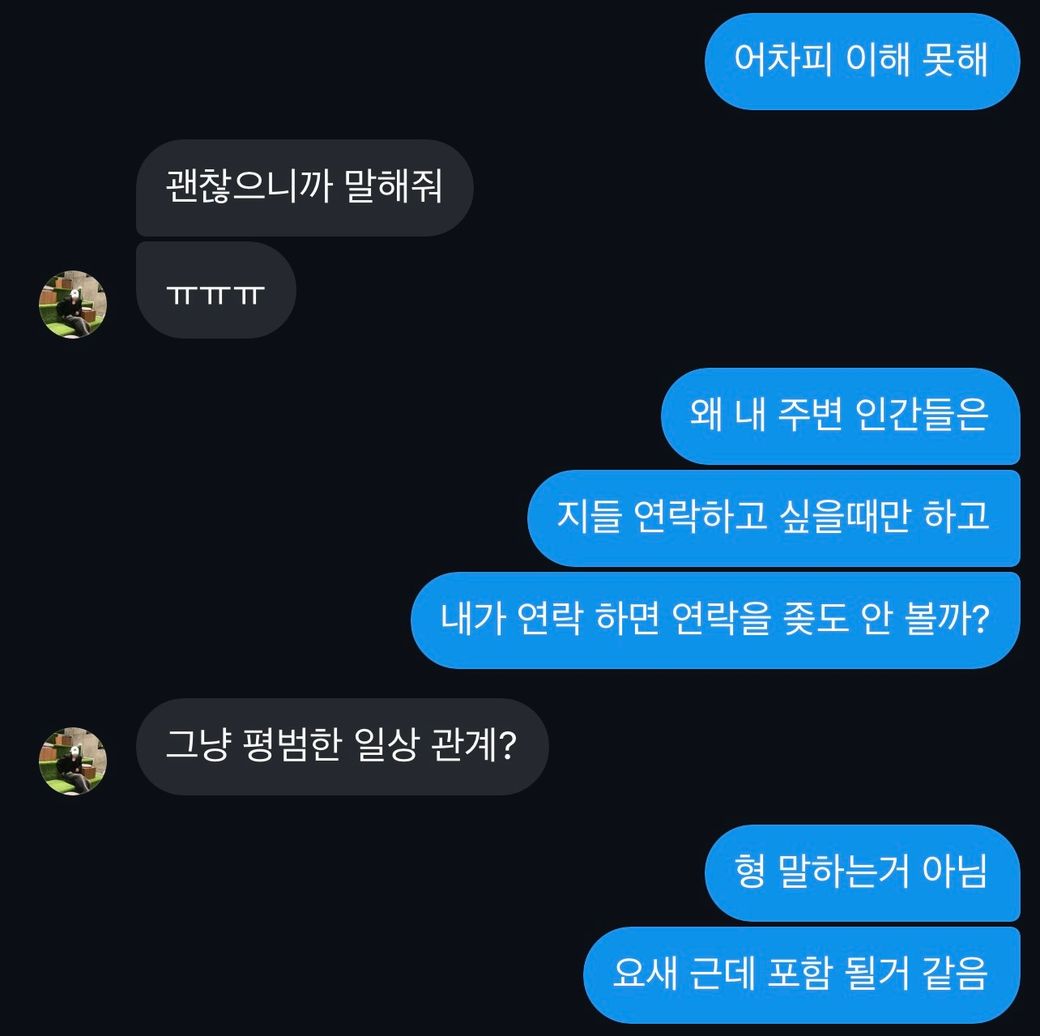Open sender's profile photo beside the ㅠㅠㅠ message

[72, 304]
